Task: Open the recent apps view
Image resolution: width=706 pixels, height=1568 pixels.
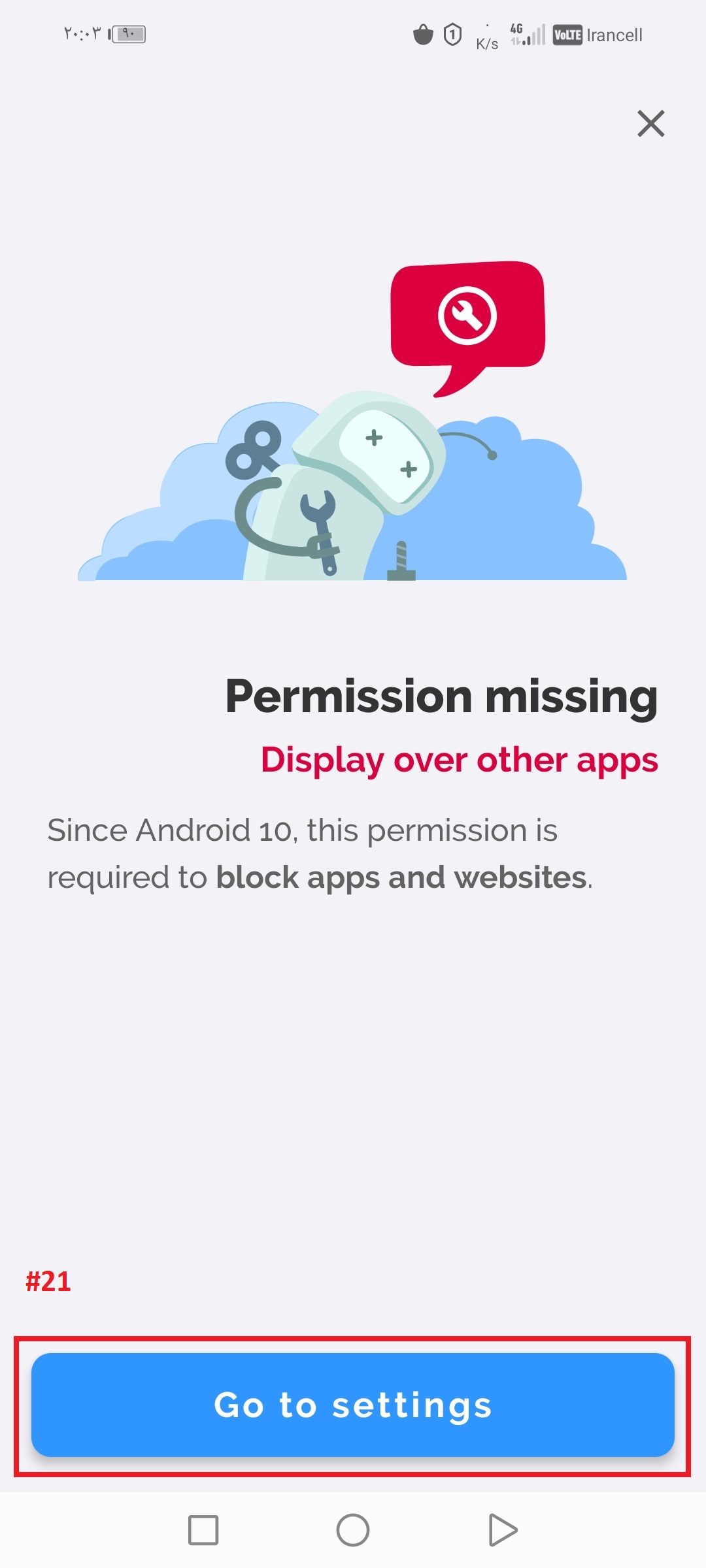Action: 203,1530
